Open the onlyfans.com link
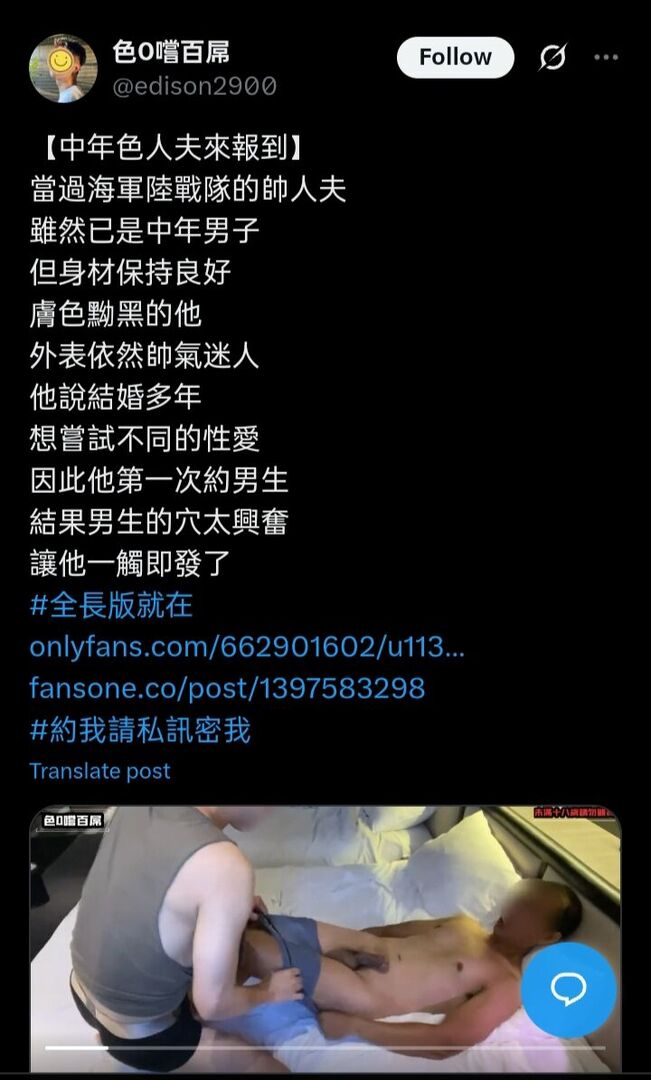This screenshot has width=651, height=1080. [x=247, y=647]
